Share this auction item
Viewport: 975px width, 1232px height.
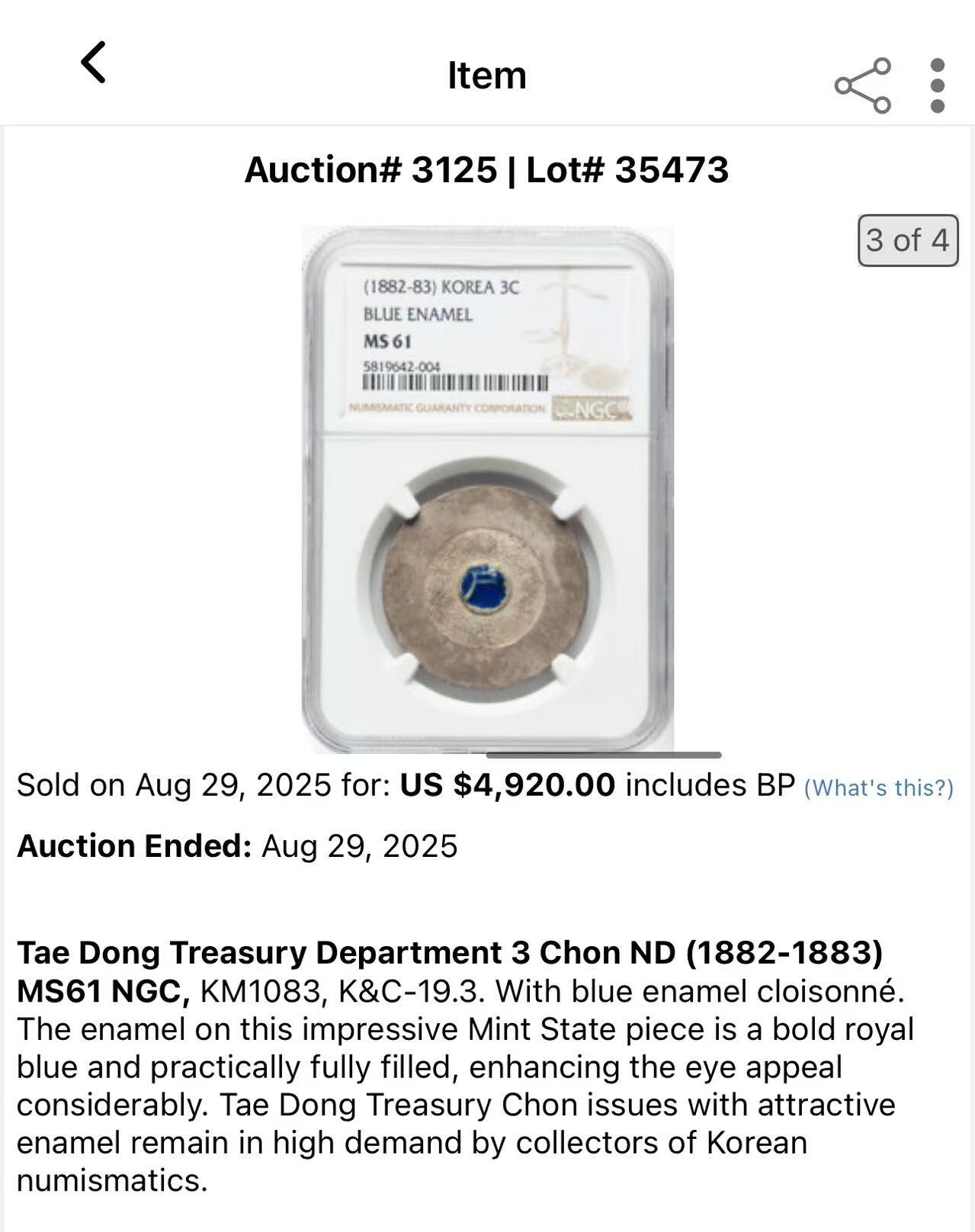click(x=862, y=85)
